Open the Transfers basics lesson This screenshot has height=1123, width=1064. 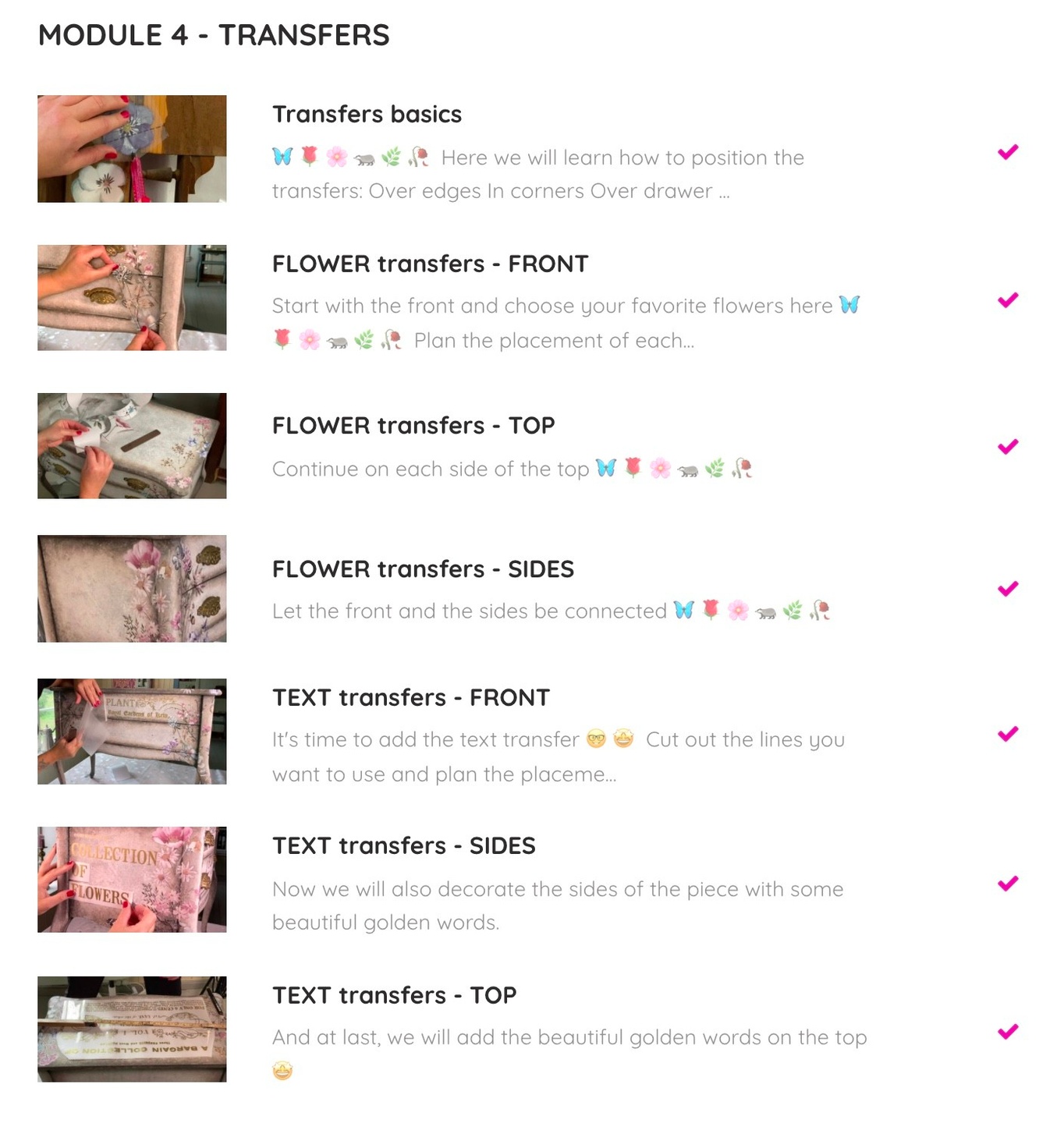tap(367, 115)
